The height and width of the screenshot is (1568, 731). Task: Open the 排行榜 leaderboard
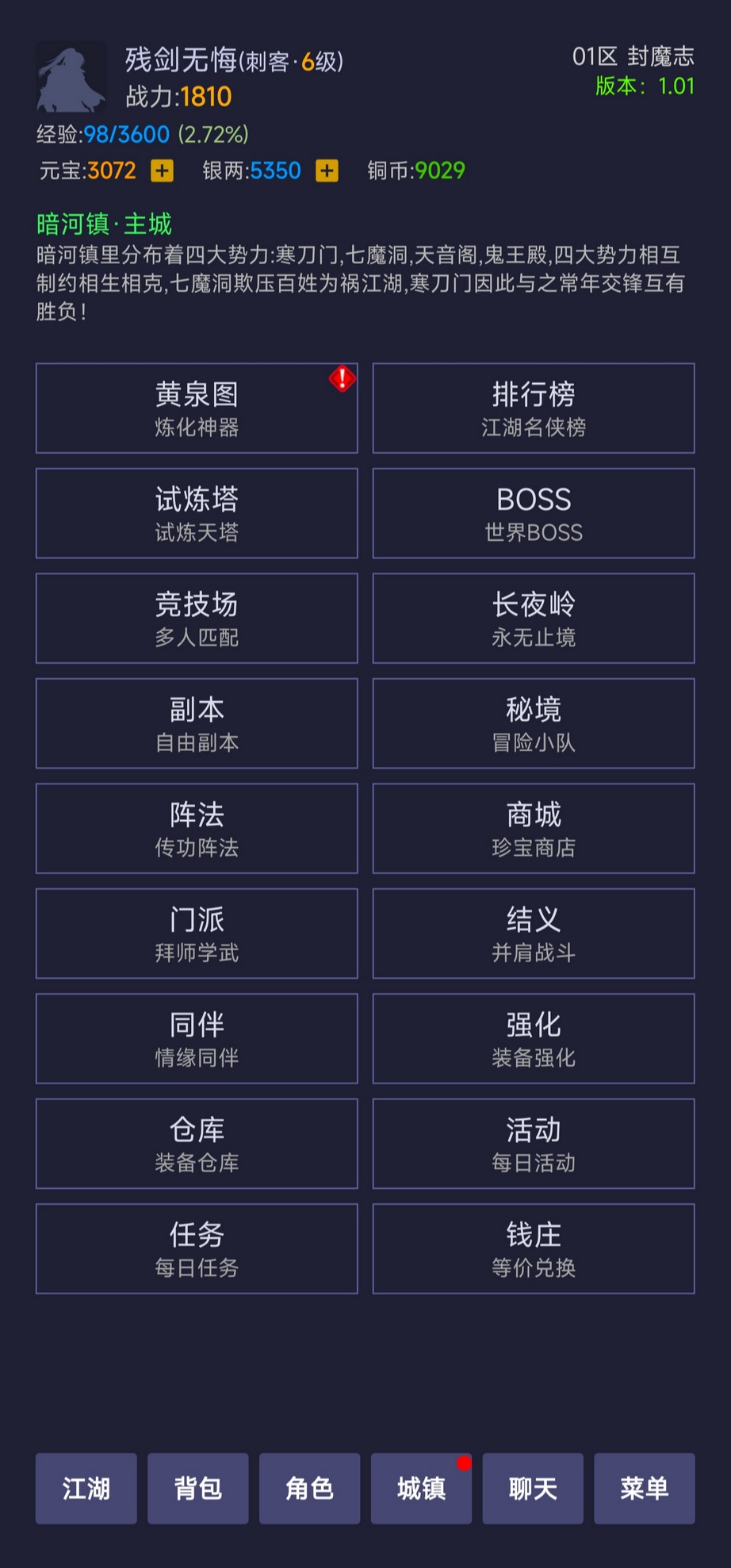(x=533, y=408)
